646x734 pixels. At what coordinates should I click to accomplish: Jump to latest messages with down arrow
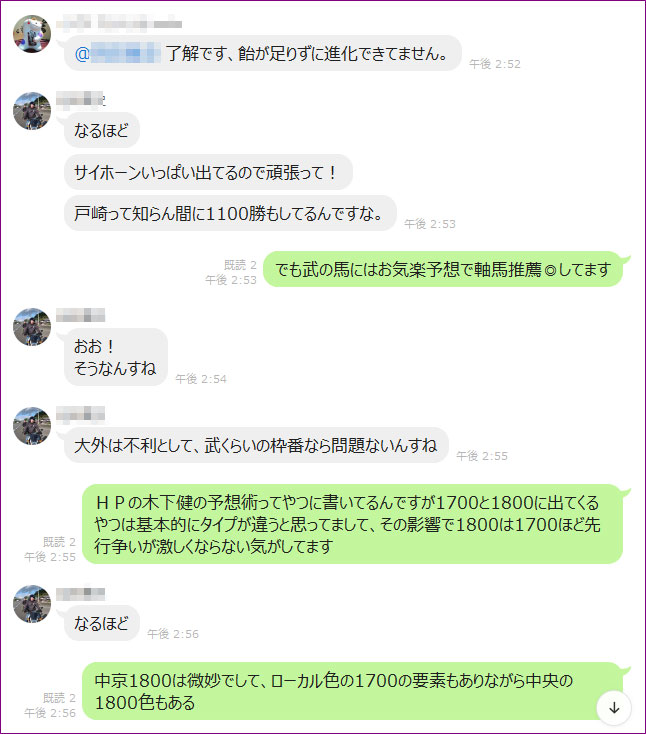[614, 708]
